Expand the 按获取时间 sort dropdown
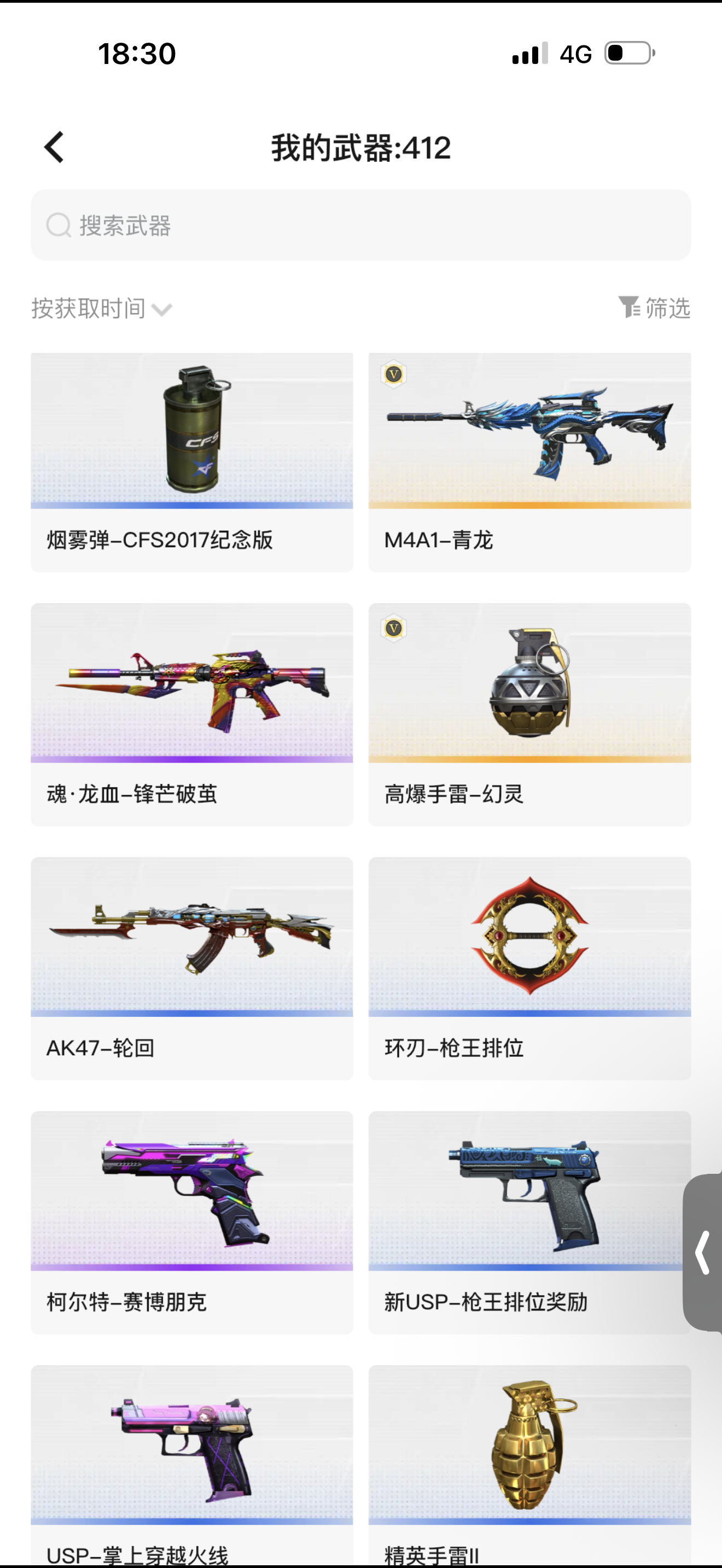The image size is (722, 1568). coord(102,308)
